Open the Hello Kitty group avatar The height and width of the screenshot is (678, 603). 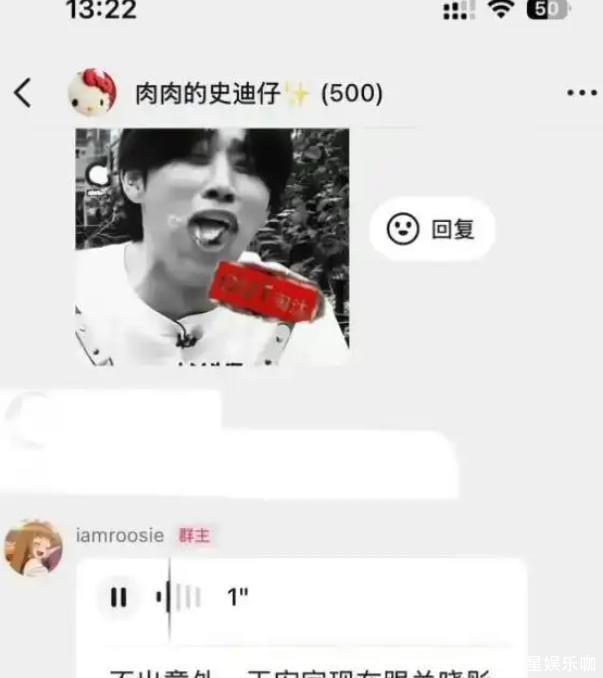[x=92, y=93]
